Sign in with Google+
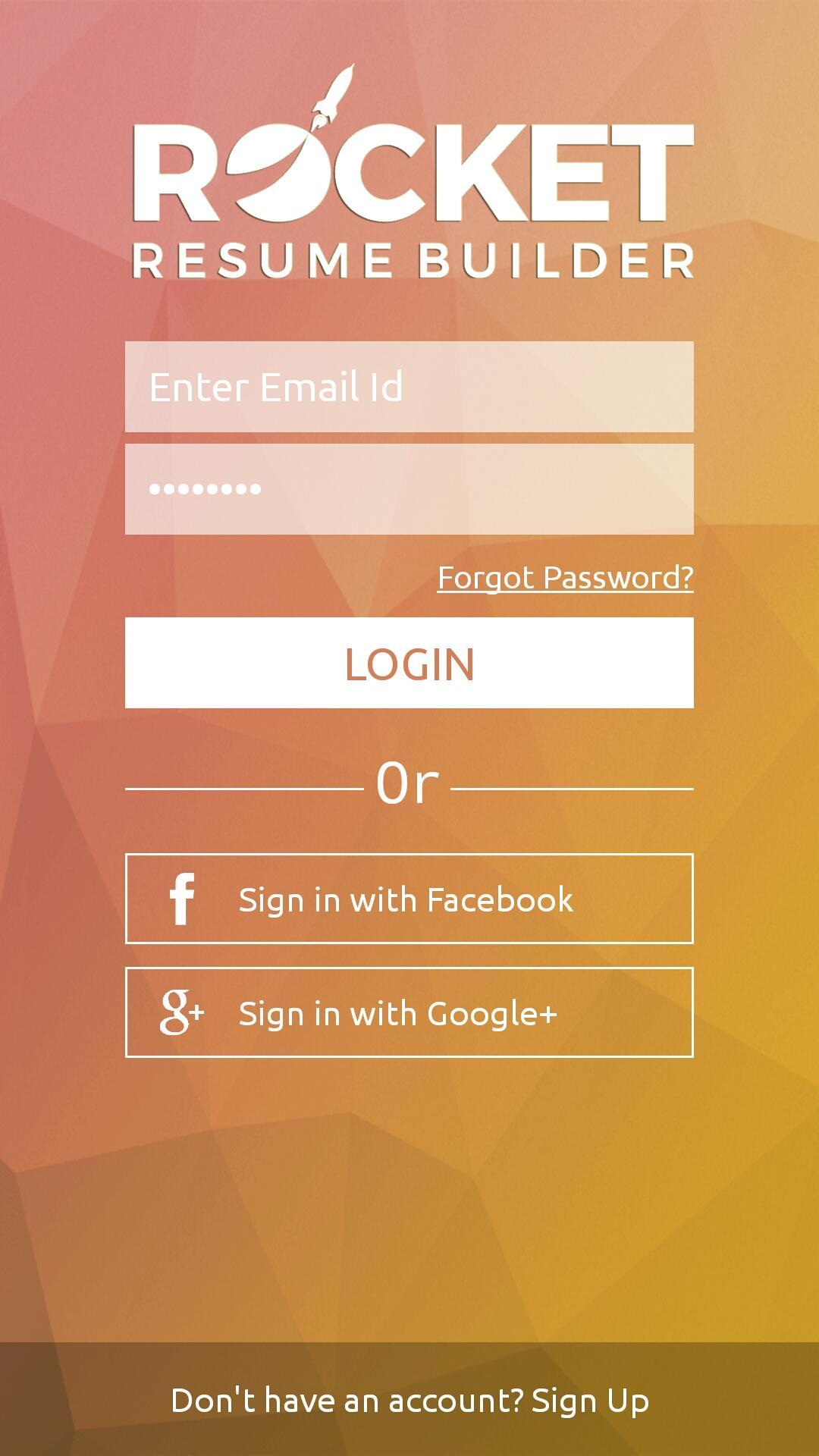This screenshot has height=1456, width=819. point(409,1012)
